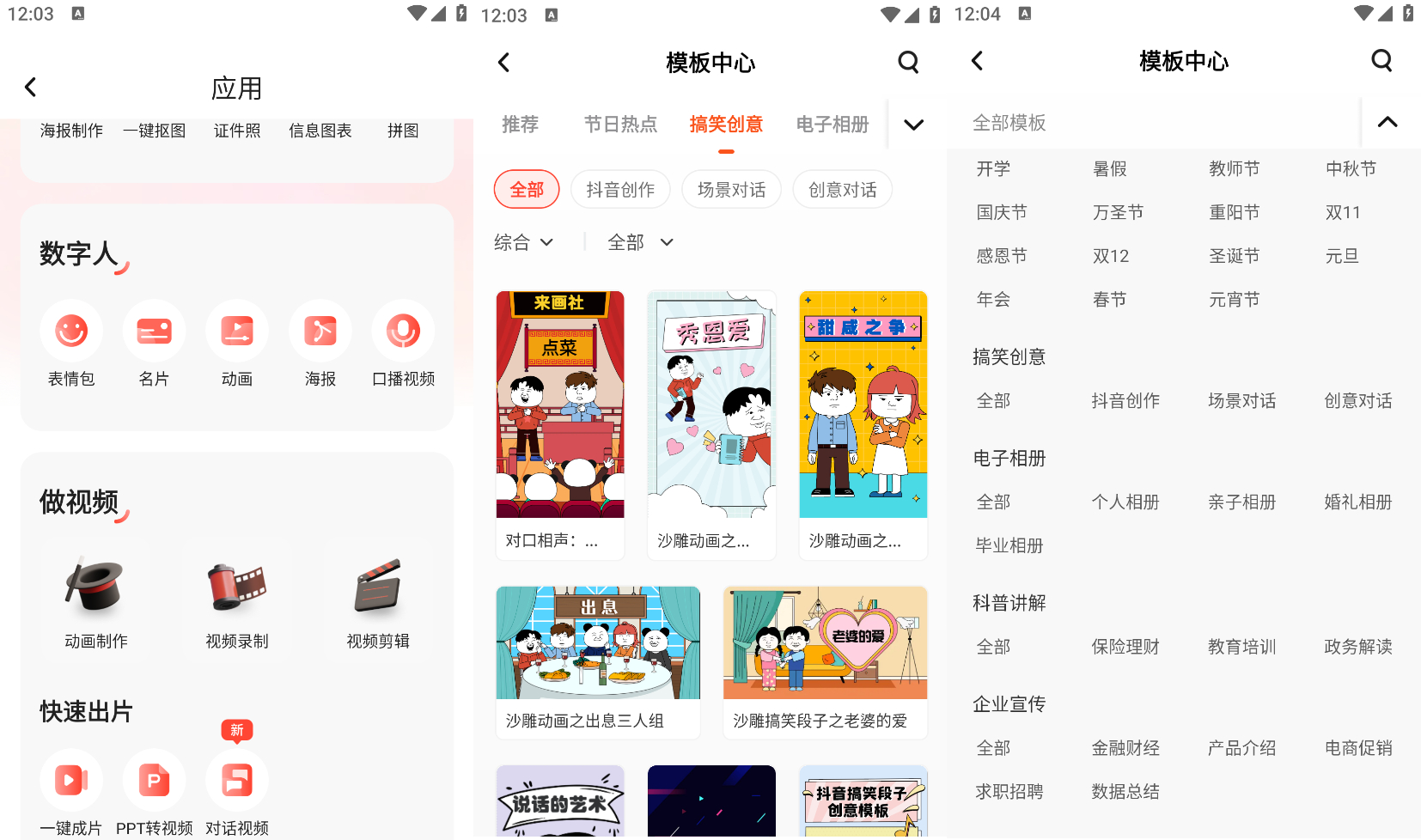Select 保险理财 under 科普讲解
This screenshot has width=1421, height=840.
[1125, 647]
